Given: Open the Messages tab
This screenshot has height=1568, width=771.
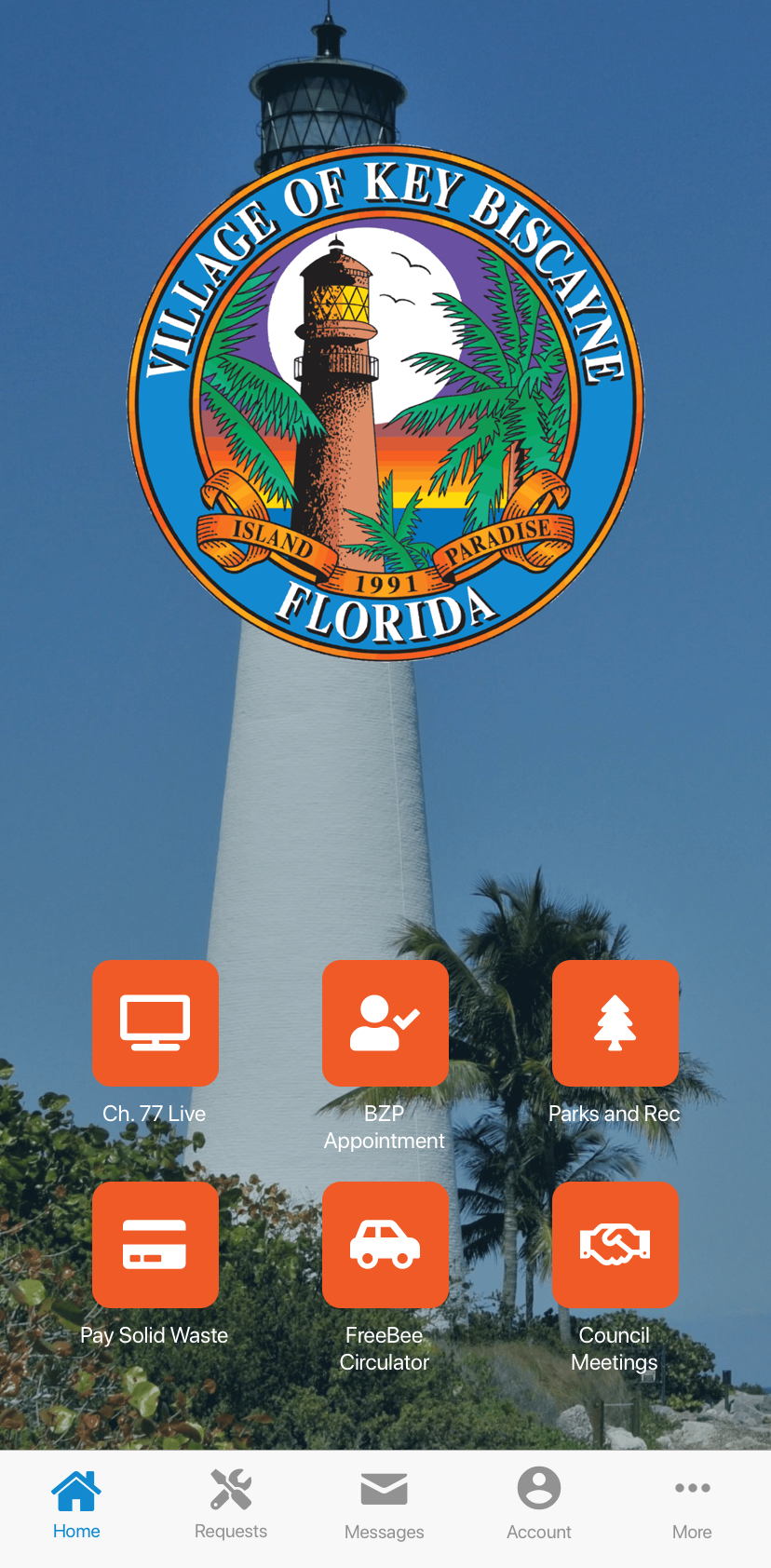Looking at the screenshot, I should coord(385,1504).
